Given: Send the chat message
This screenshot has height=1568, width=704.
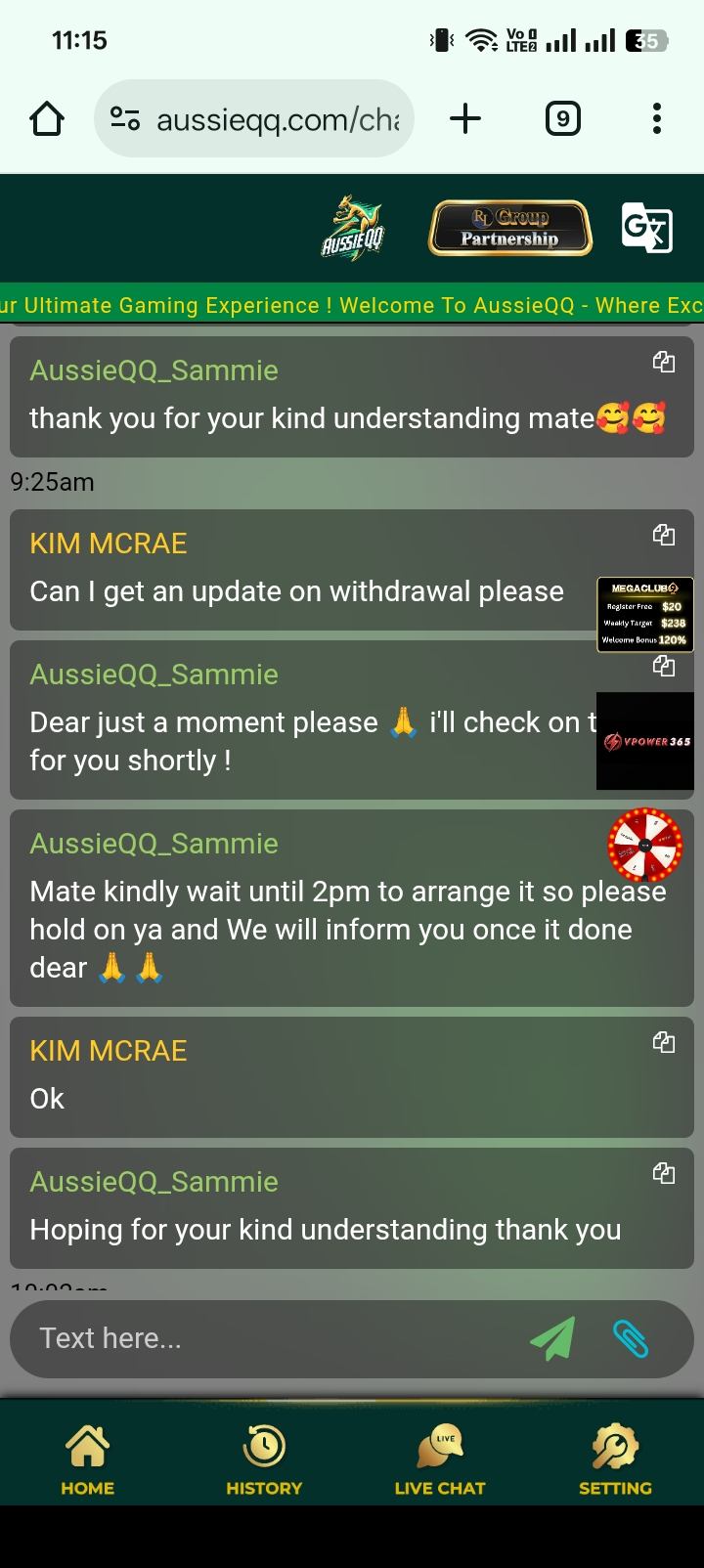Looking at the screenshot, I should coord(552,1338).
